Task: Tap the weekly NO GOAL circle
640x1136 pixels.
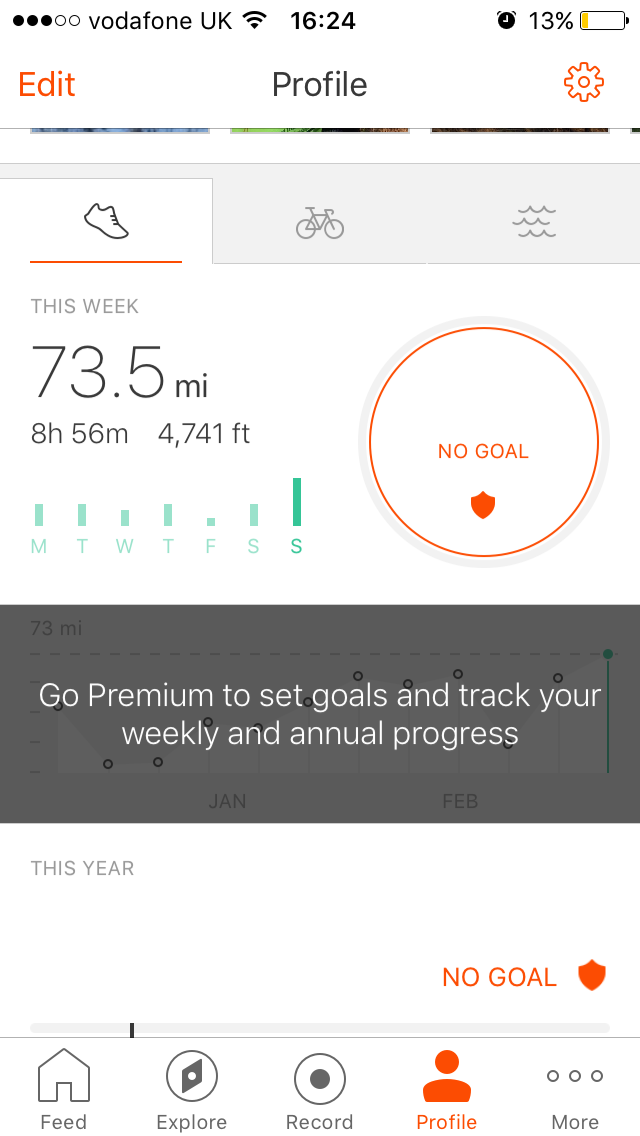Action: tap(484, 443)
